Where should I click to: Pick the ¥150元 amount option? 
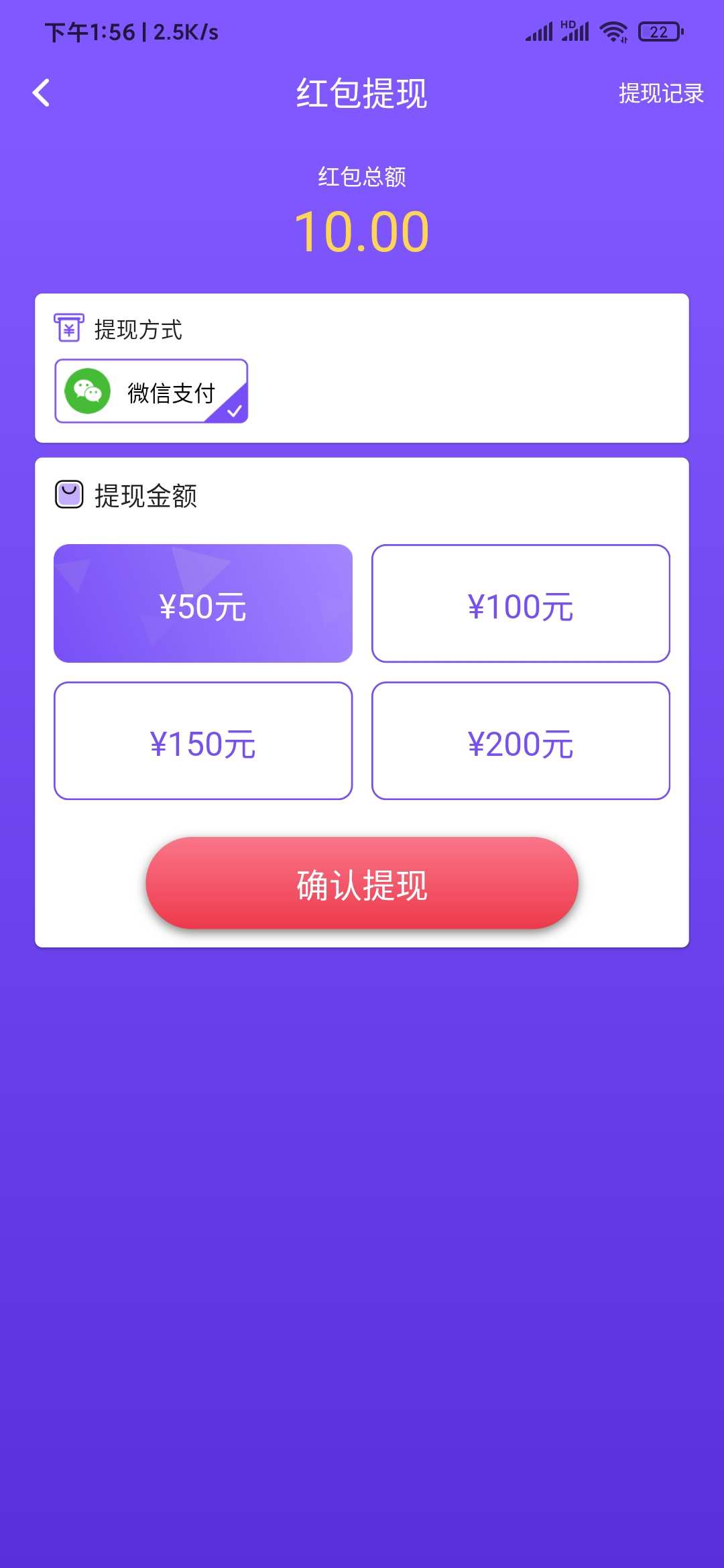[203, 741]
